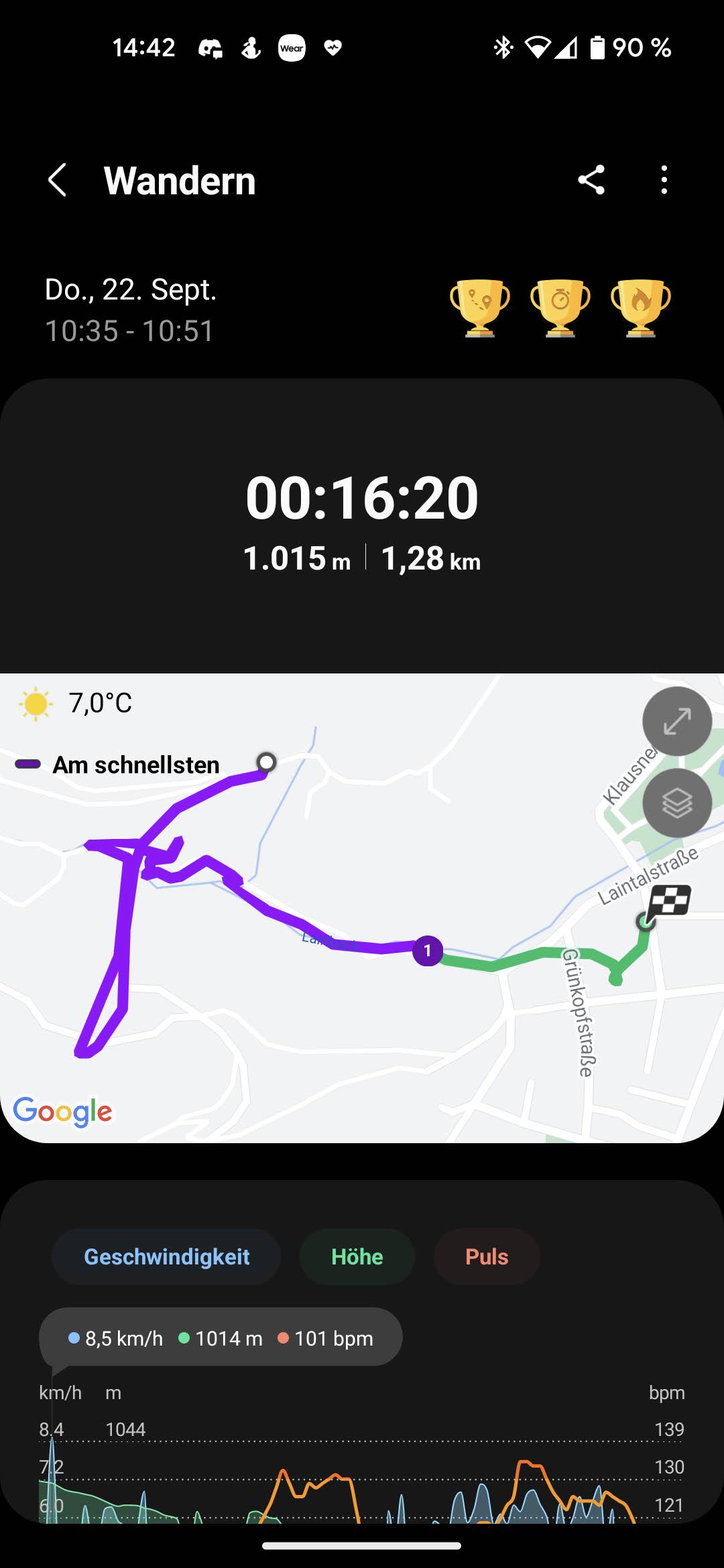The height and width of the screenshot is (1568, 724).
Task: Go back from the Wandern screen
Action: click(x=58, y=180)
